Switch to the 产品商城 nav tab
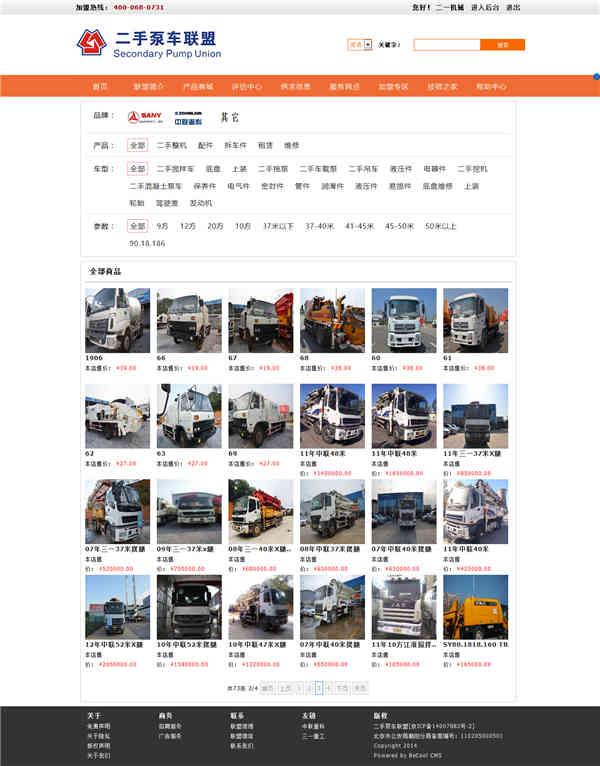600x766 pixels. [x=198, y=87]
